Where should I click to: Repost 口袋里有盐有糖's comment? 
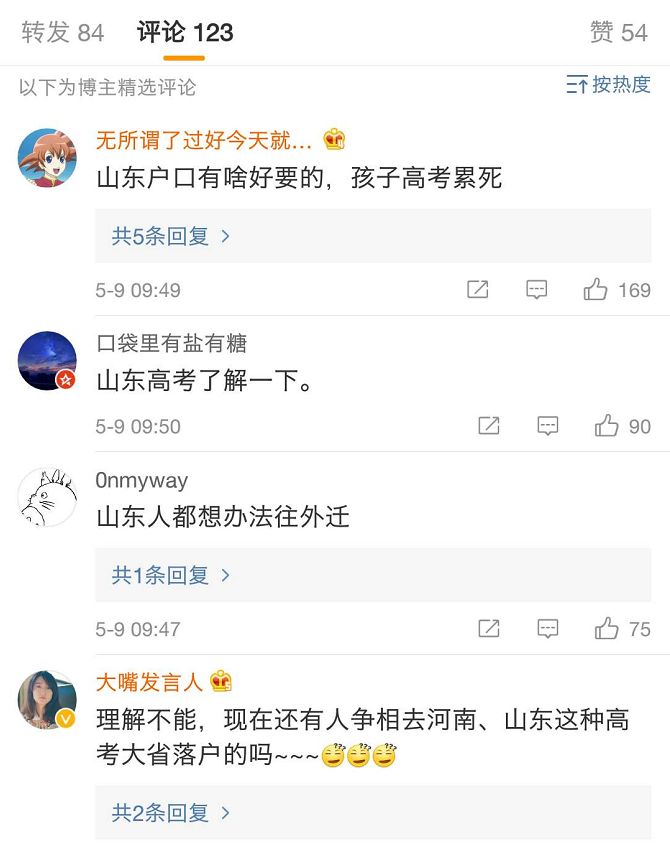489,426
